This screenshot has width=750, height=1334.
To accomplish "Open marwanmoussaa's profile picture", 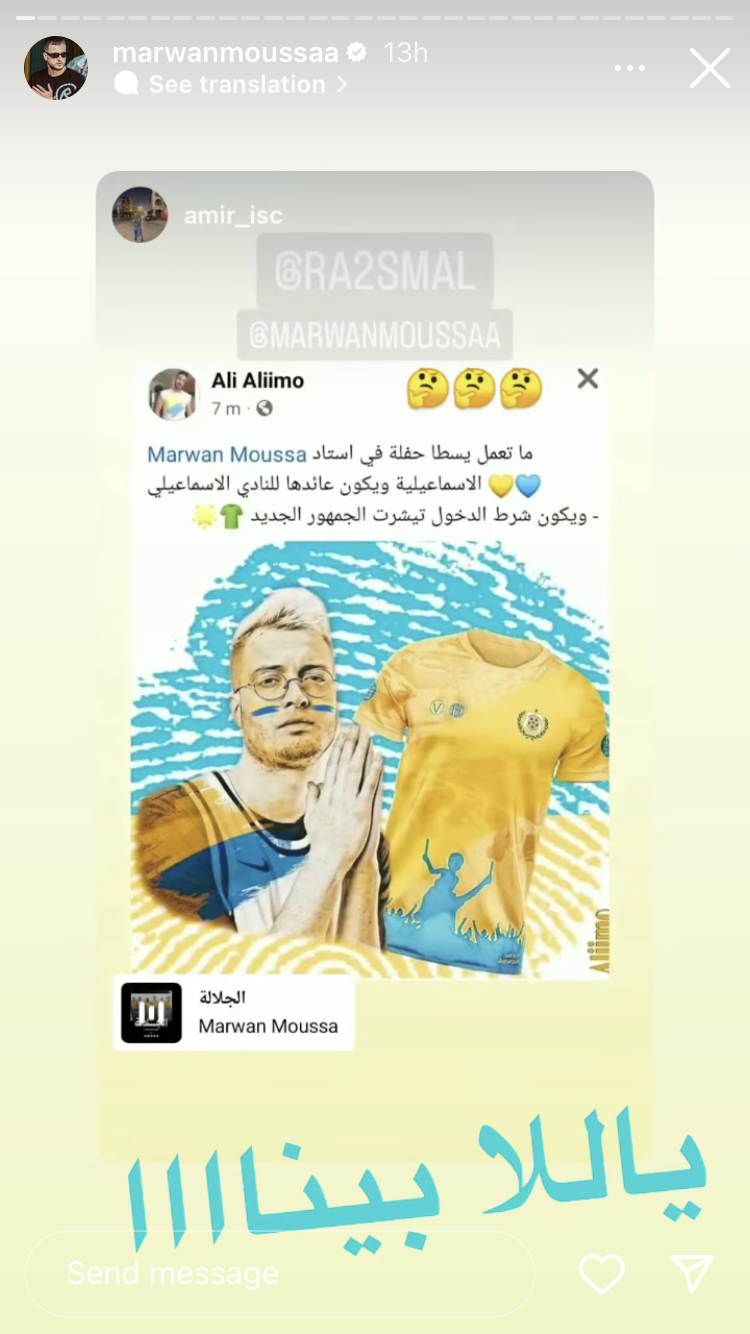I will point(55,68).
